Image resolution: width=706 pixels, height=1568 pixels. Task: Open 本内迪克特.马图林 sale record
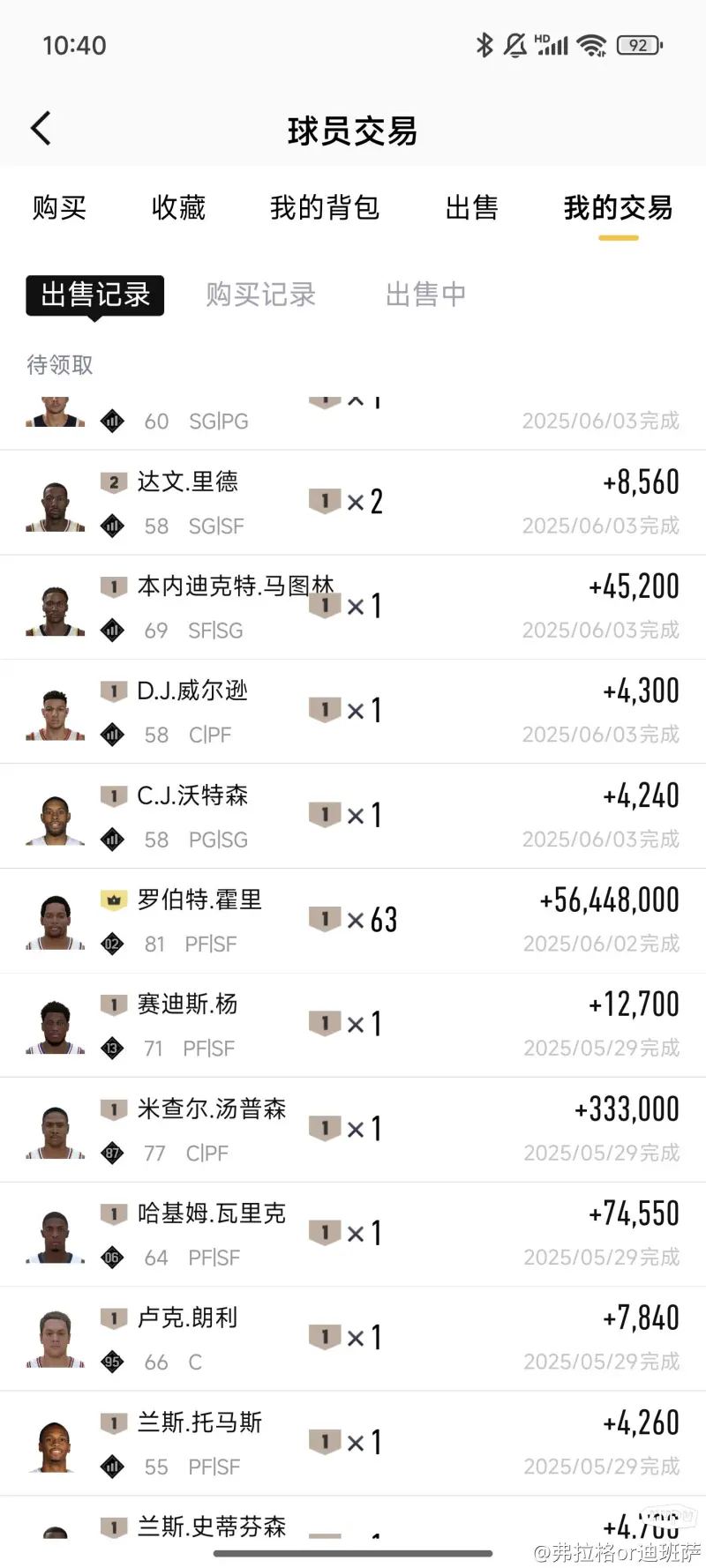coord(353,607)
